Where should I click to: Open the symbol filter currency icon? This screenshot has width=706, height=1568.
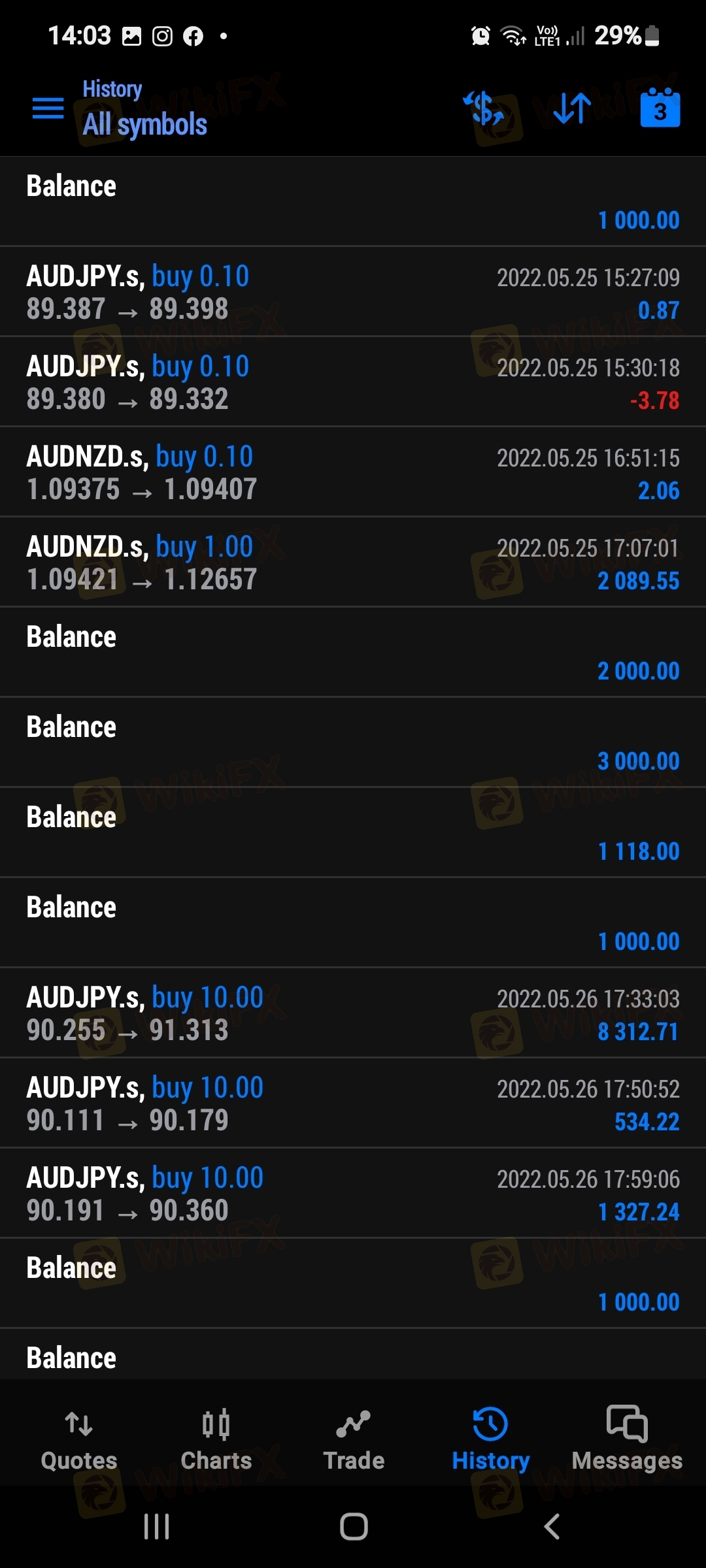pos(484,108)
